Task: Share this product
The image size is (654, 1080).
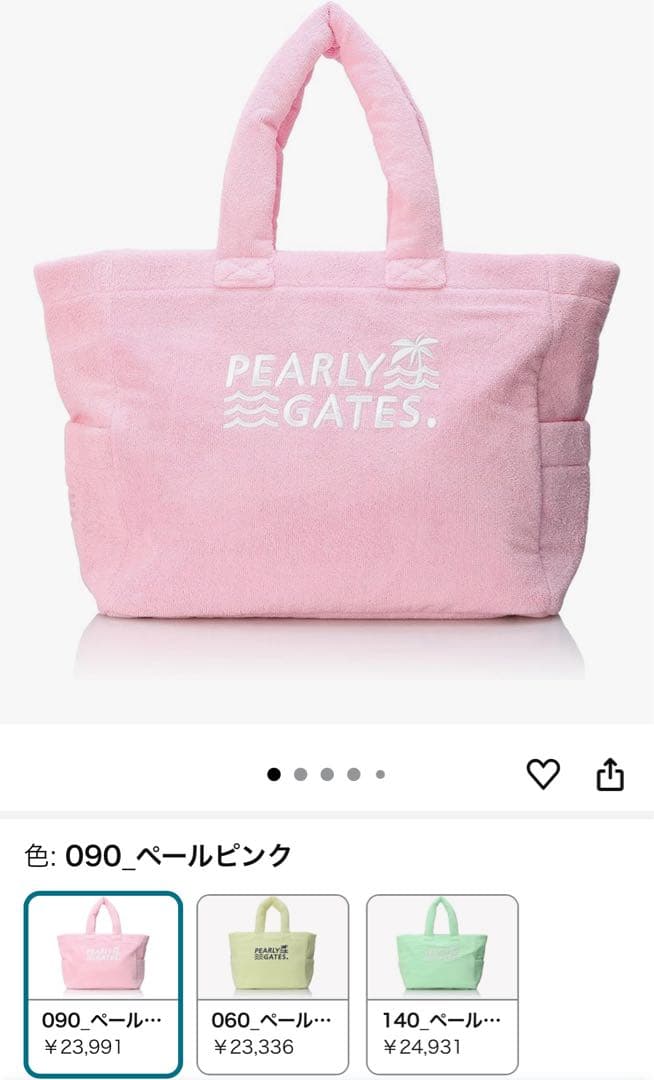Action: tap(610, 774)
